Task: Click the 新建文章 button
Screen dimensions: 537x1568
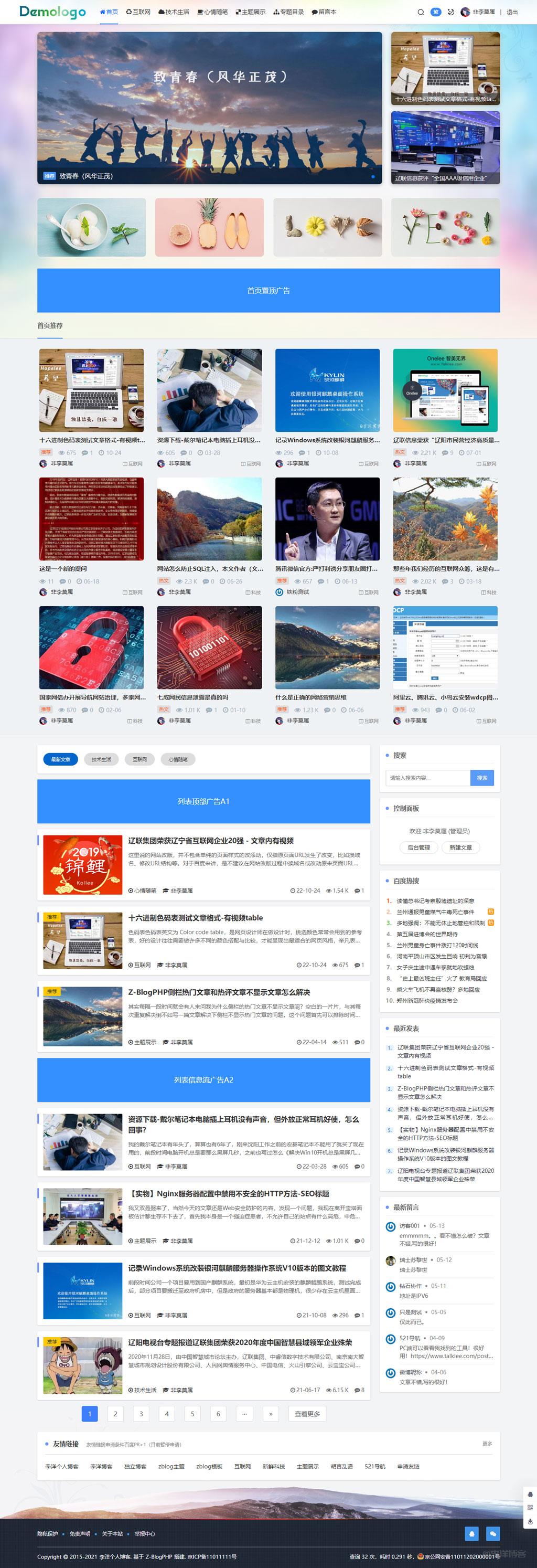Action: [460, 847]
